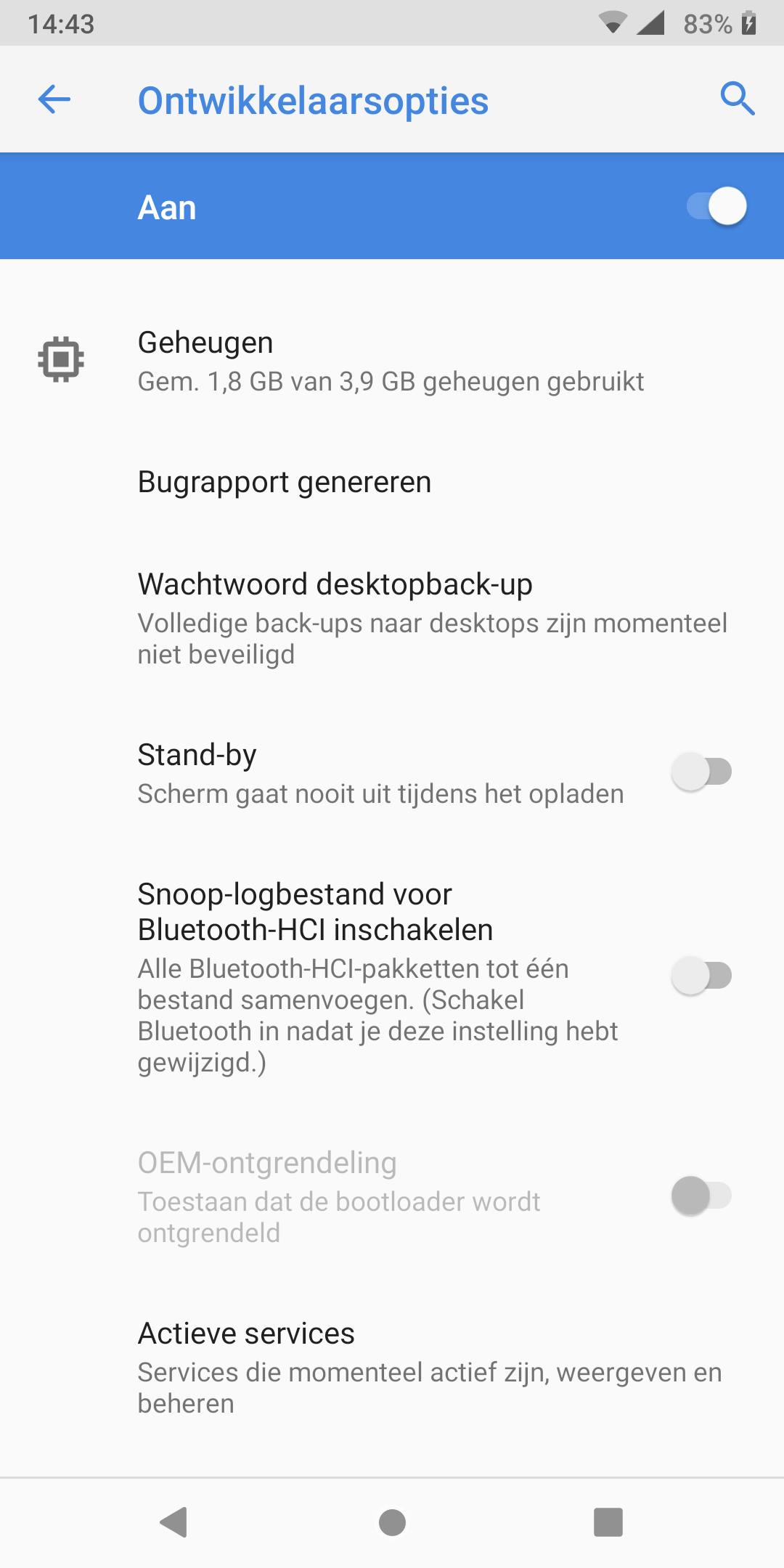784x1568 pixels.
Task: Turn off the Aan developer options switch
Action: [x=716, y=206]
